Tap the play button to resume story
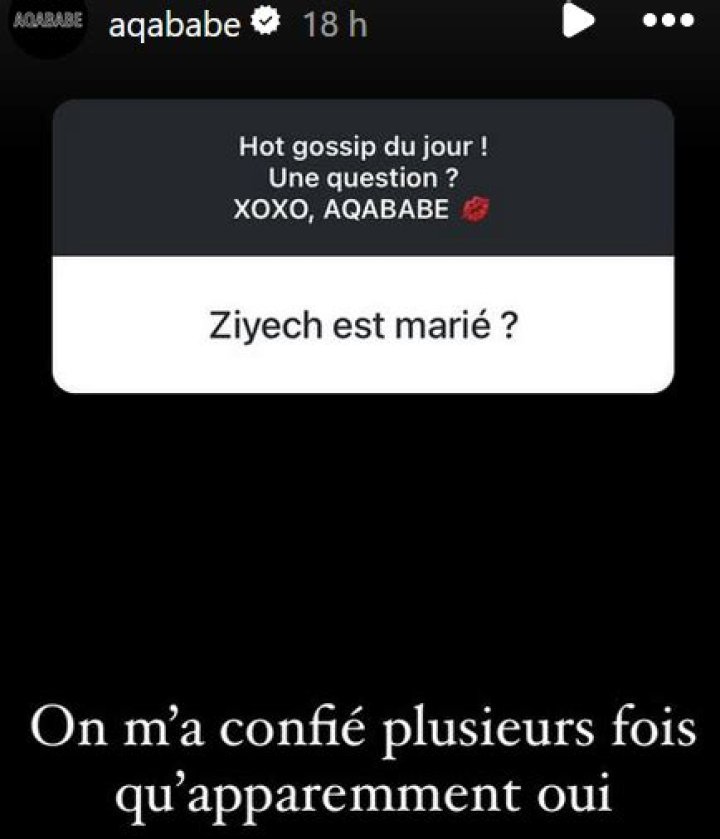 click(578, 21)
